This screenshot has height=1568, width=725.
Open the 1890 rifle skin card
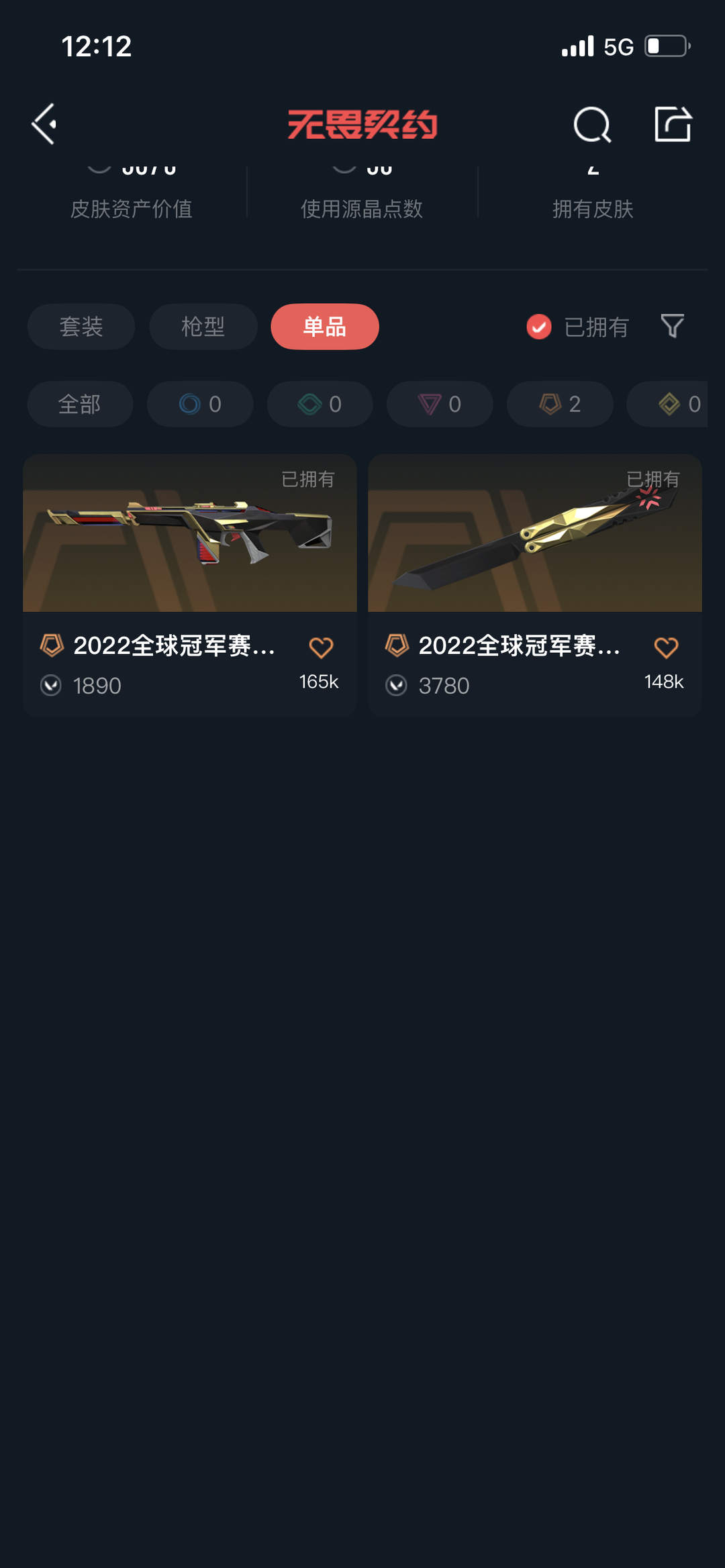(x=190, y=585)
